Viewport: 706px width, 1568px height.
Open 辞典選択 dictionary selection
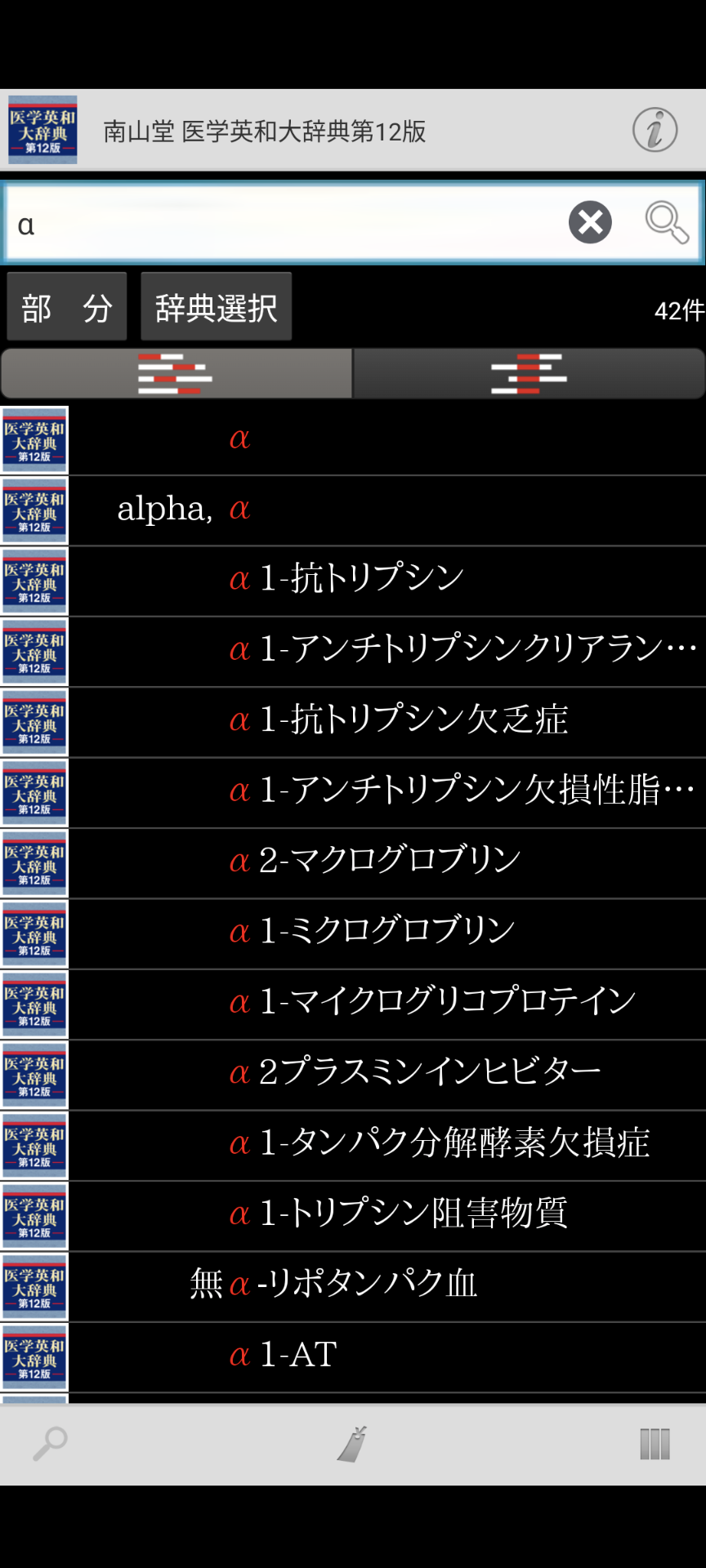(216, 308)
